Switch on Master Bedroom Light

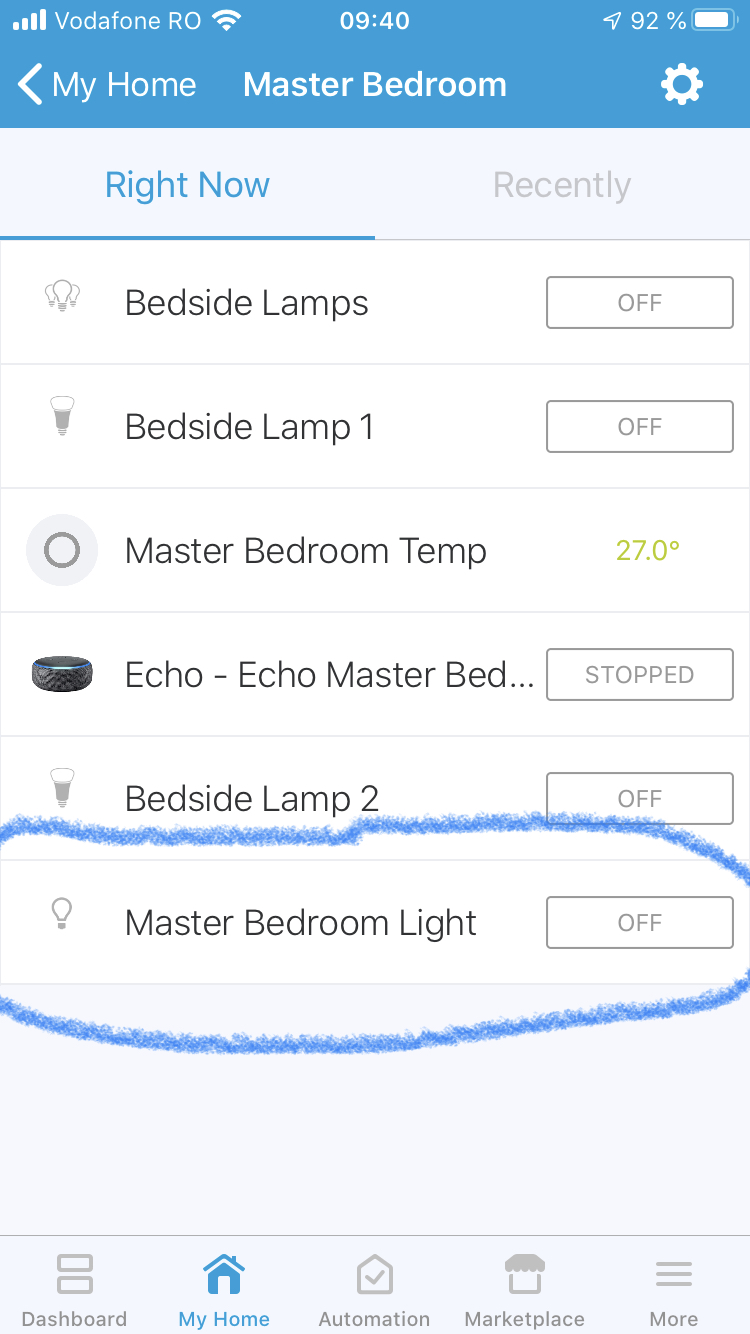[x=640, y=923]
